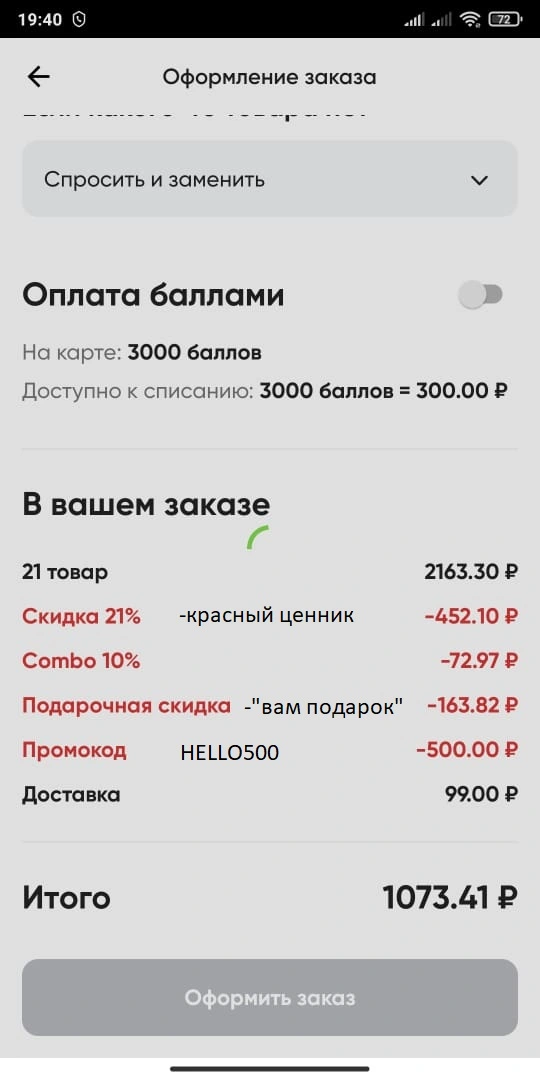Tap the Оформить заказ button
The height and width of the screenshot is (1080, 540).
point(270,997)
